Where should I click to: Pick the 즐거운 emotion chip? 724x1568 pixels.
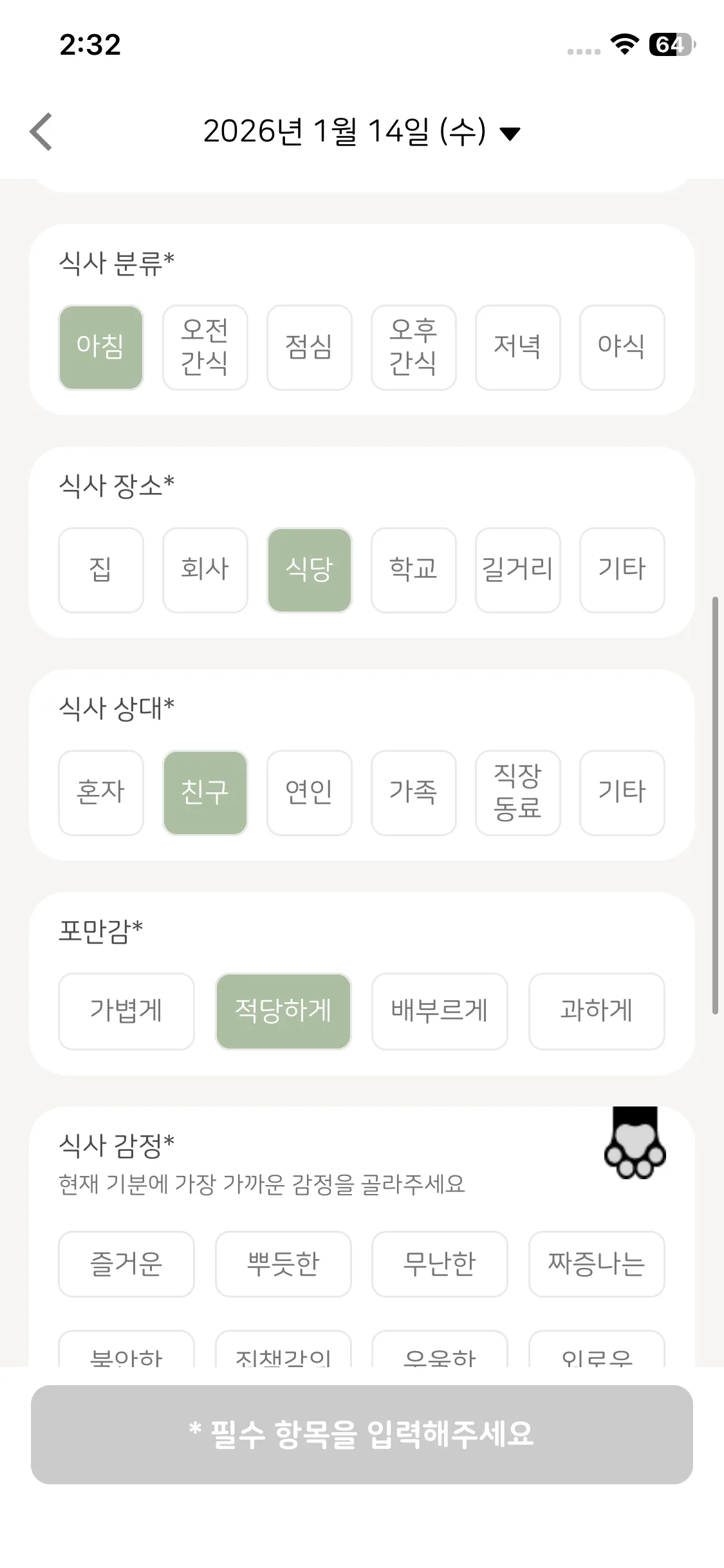[x=126, y=1264]
